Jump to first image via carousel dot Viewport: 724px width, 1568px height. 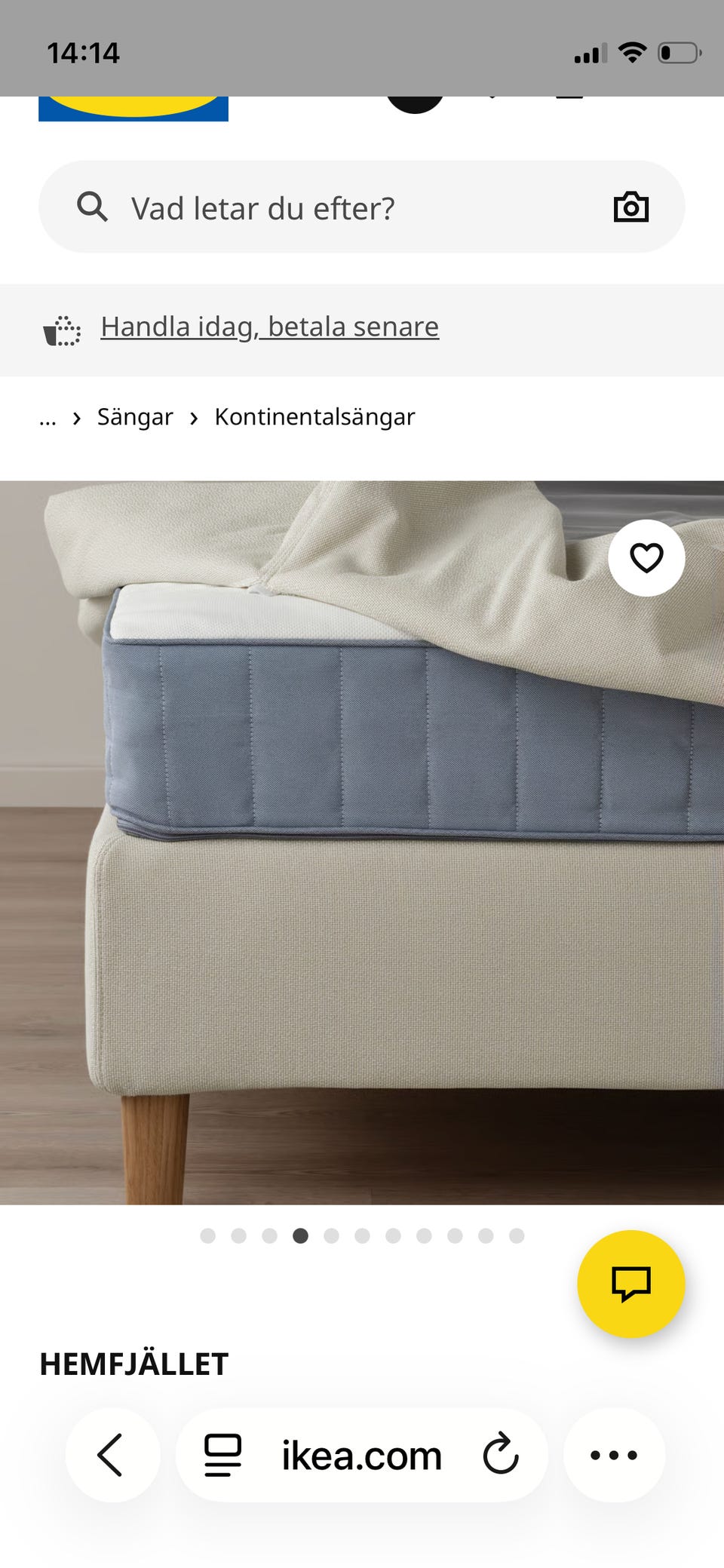[208, 1235]
